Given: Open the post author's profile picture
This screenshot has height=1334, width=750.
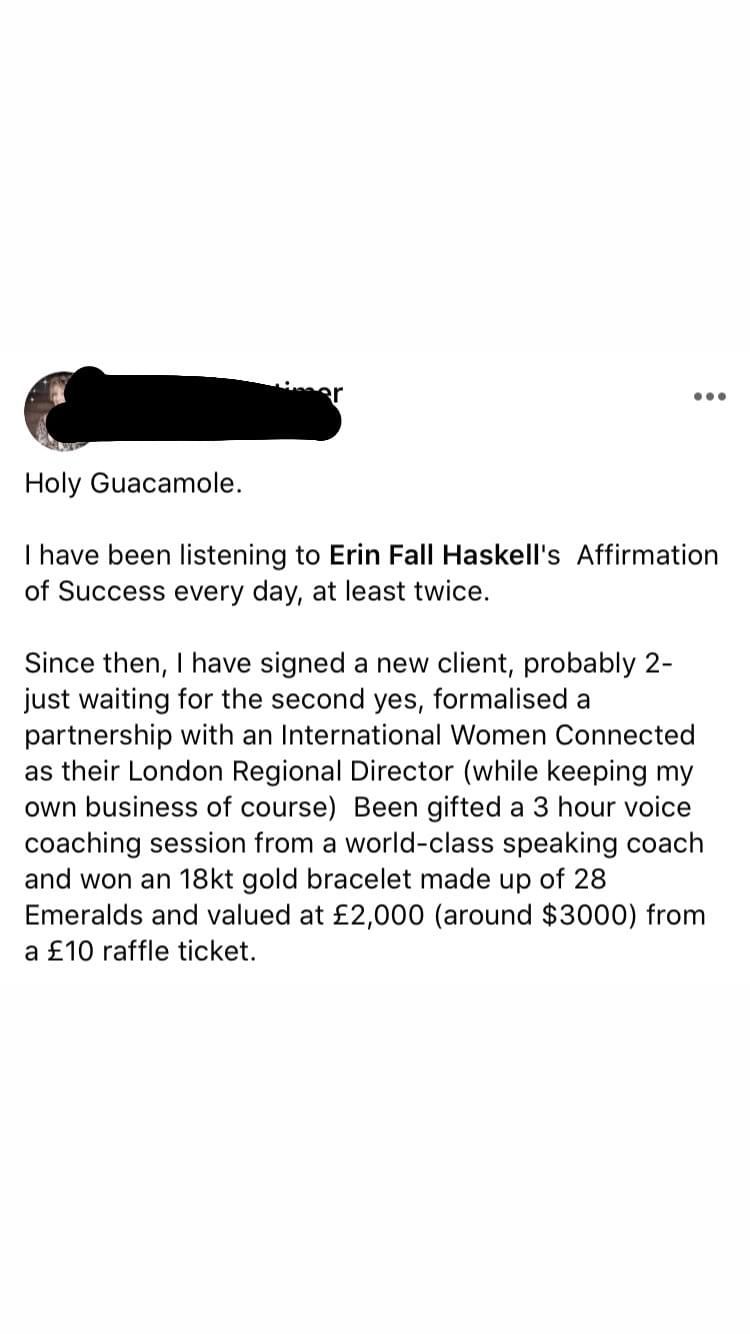Looking at the screenshot, I should [50, 408].
